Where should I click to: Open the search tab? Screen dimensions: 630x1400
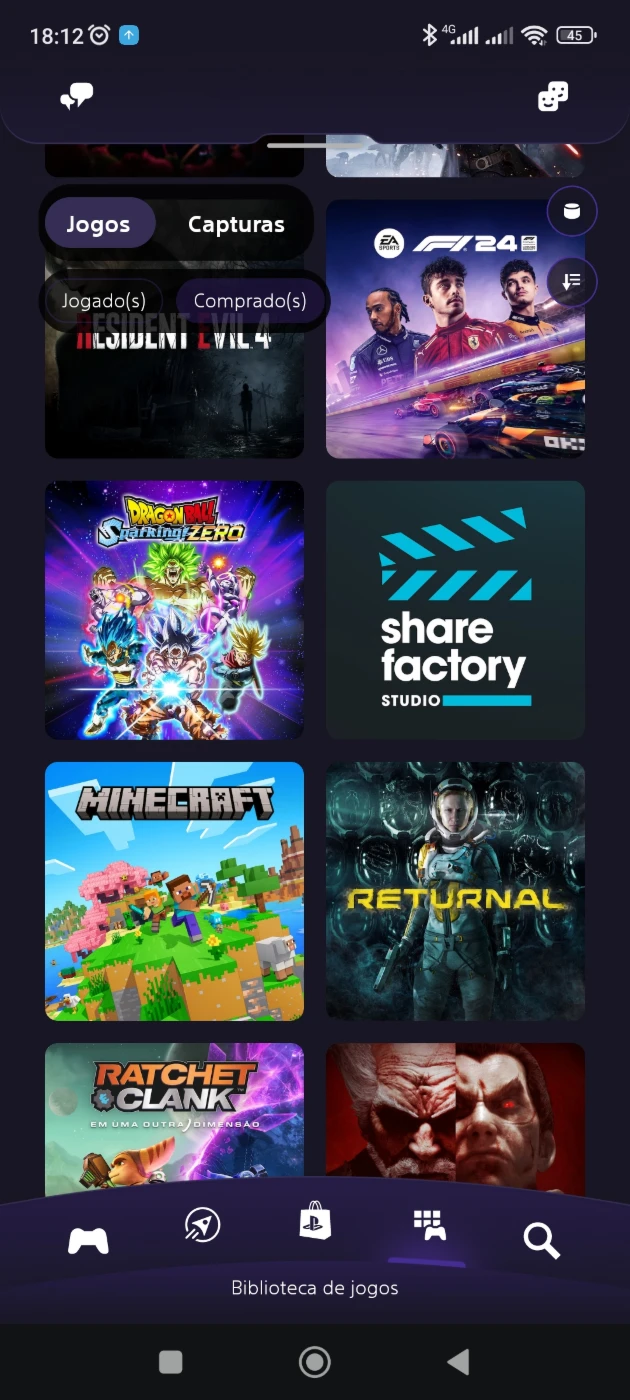(541, 1241)
